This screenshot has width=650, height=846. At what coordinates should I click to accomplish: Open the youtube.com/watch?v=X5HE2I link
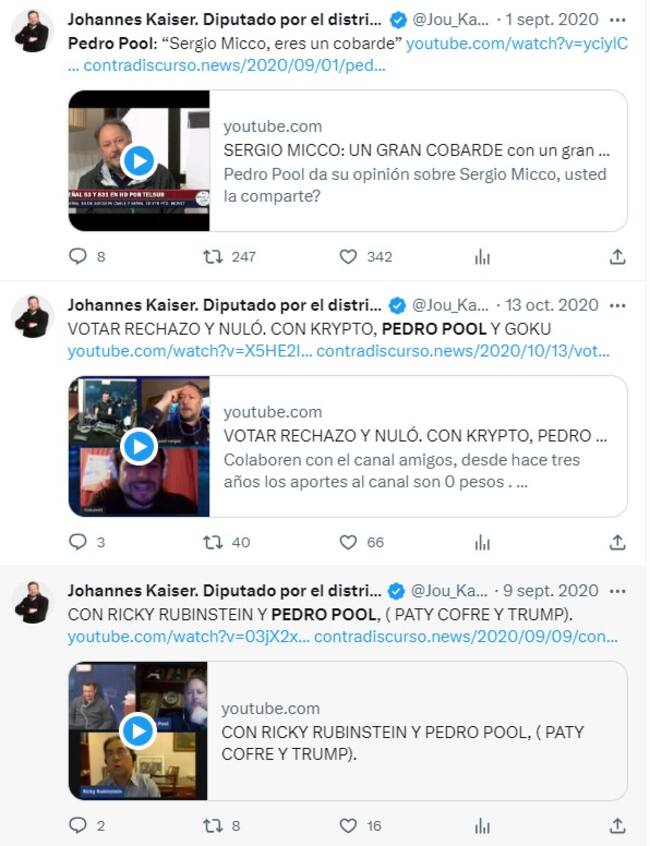tap(189, 351)
